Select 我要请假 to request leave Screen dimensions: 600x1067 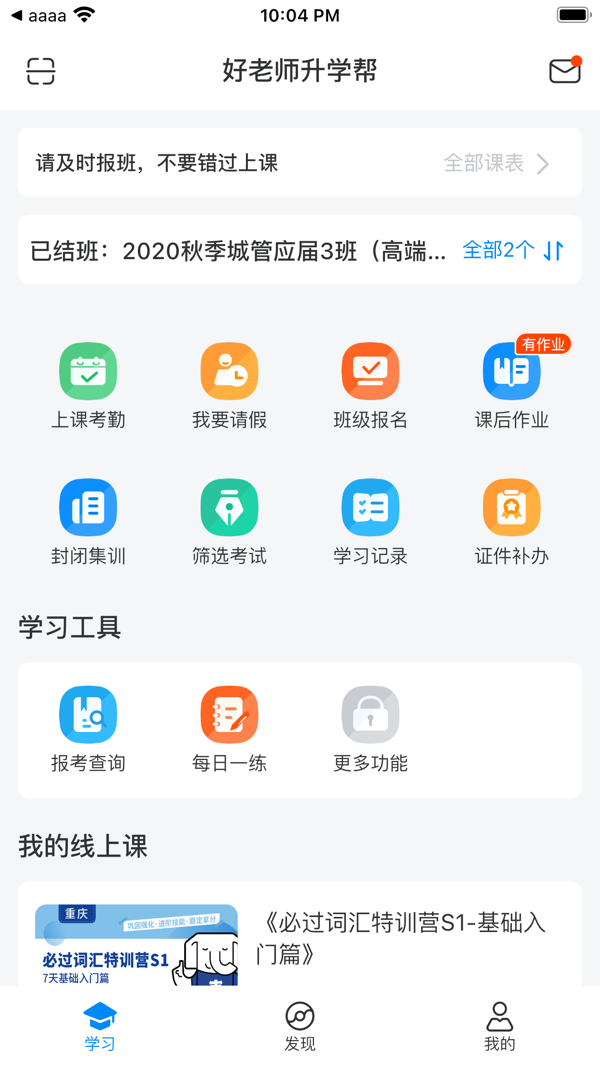point(229,386)
